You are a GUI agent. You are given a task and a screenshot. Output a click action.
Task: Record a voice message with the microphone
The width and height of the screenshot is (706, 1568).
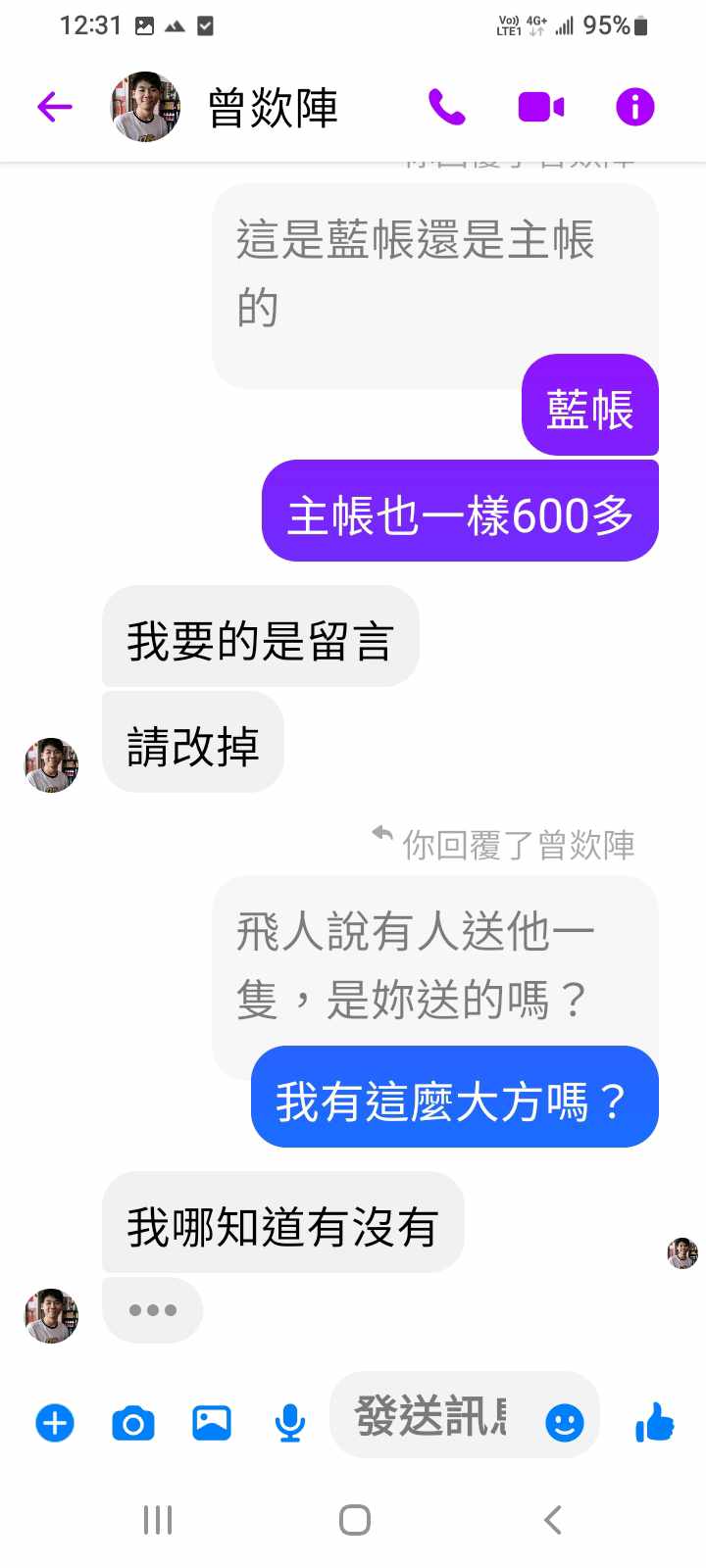289,1422
